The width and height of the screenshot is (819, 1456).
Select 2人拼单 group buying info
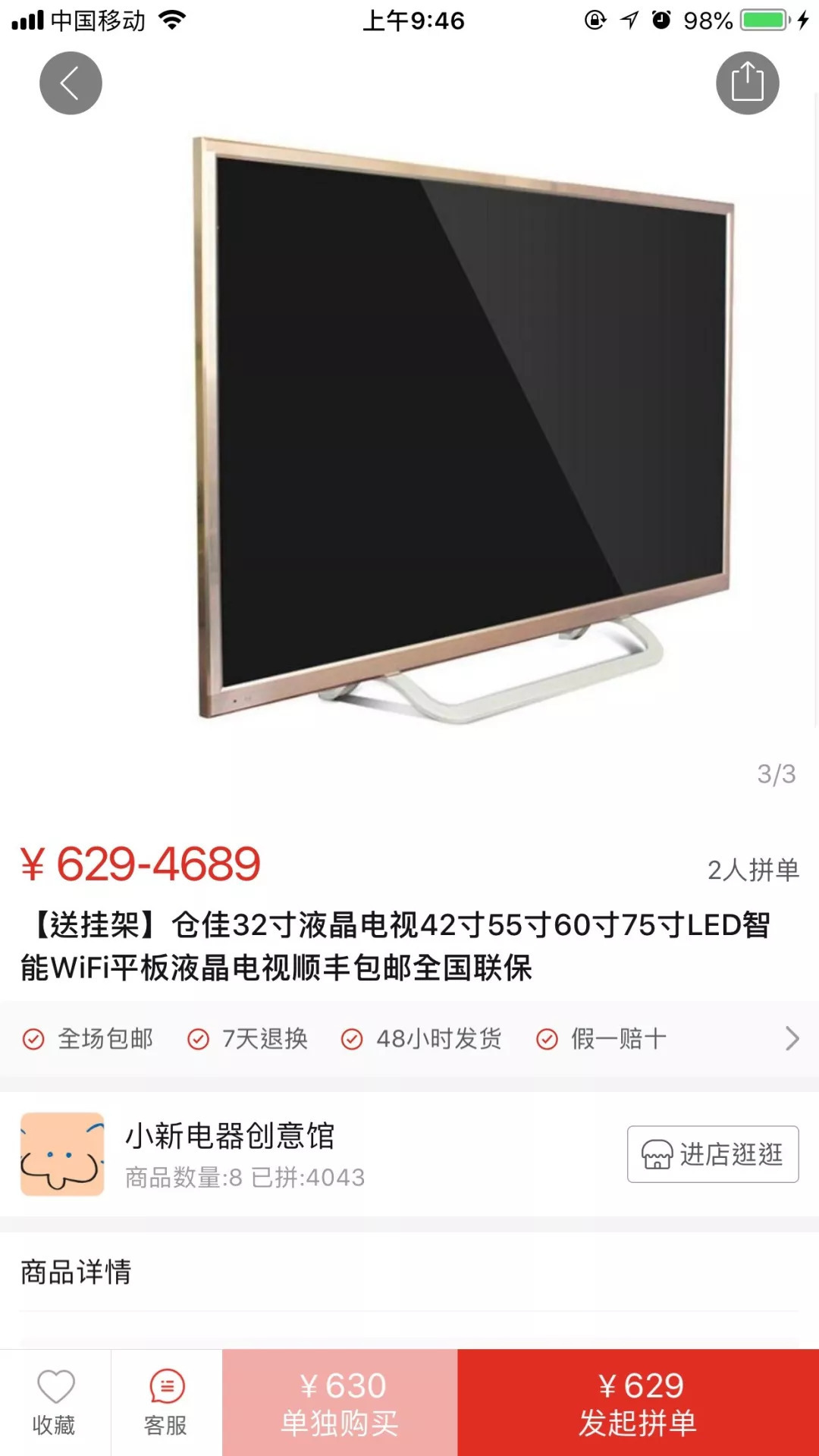754,872
